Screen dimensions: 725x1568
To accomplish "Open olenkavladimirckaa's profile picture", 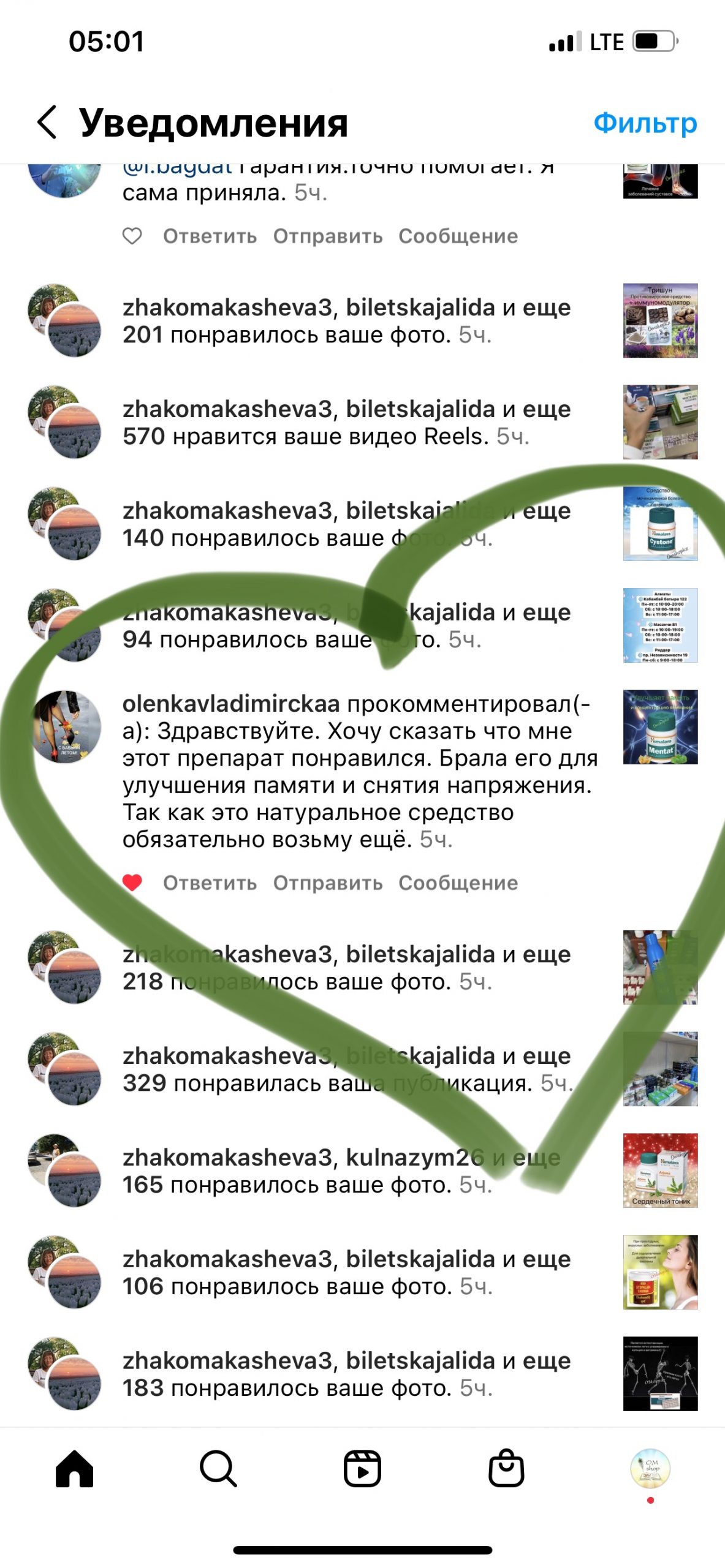I will pyautogui.click(x=65, y=726).
